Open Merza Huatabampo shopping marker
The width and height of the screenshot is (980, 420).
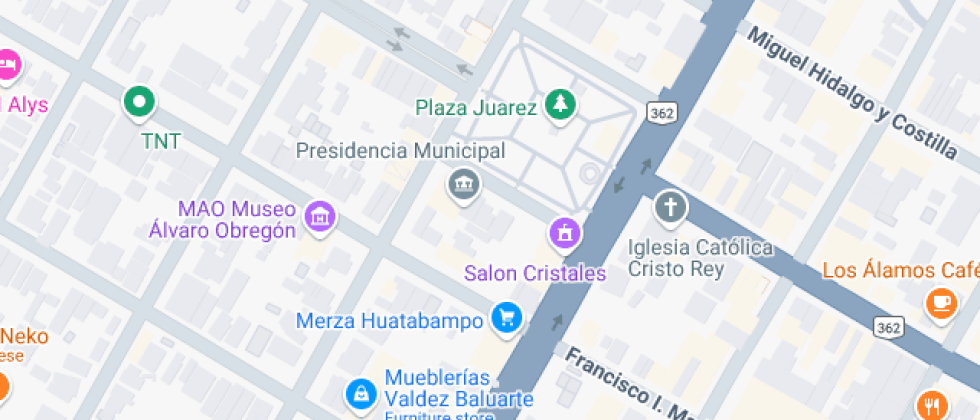click(507, 319)
